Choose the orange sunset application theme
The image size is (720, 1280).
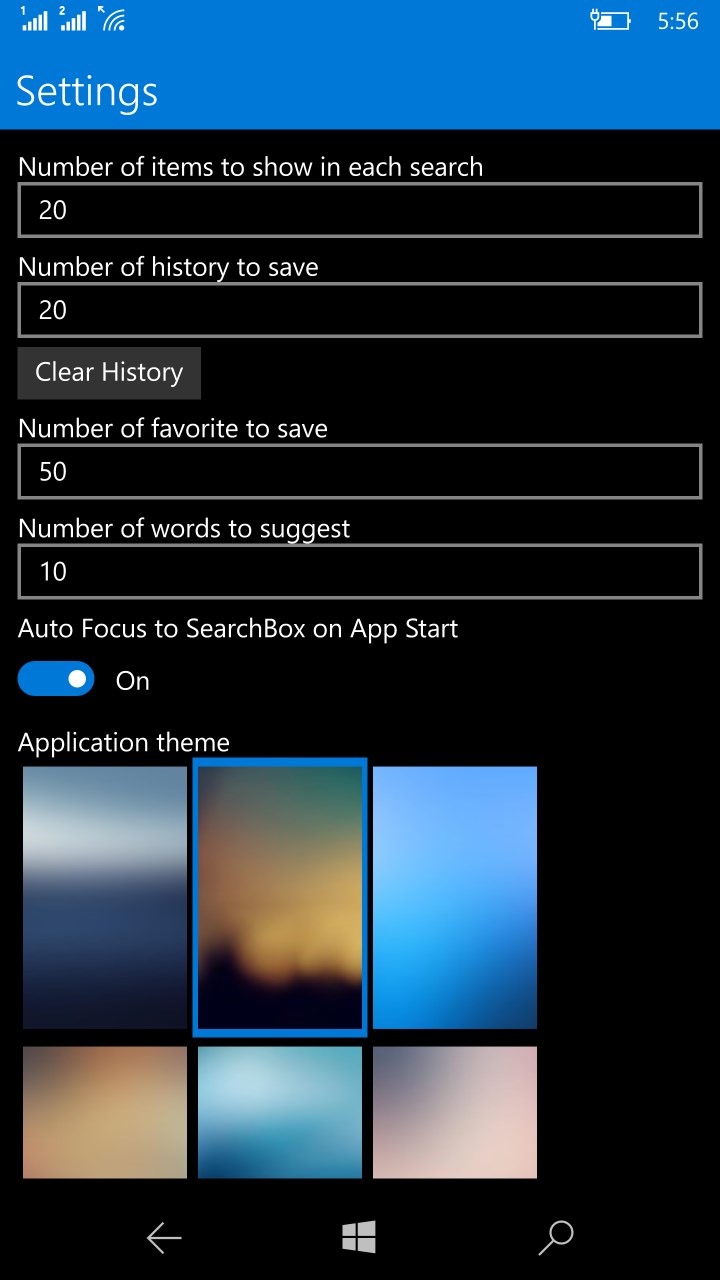pyautogui.click(x=280, y=897)
